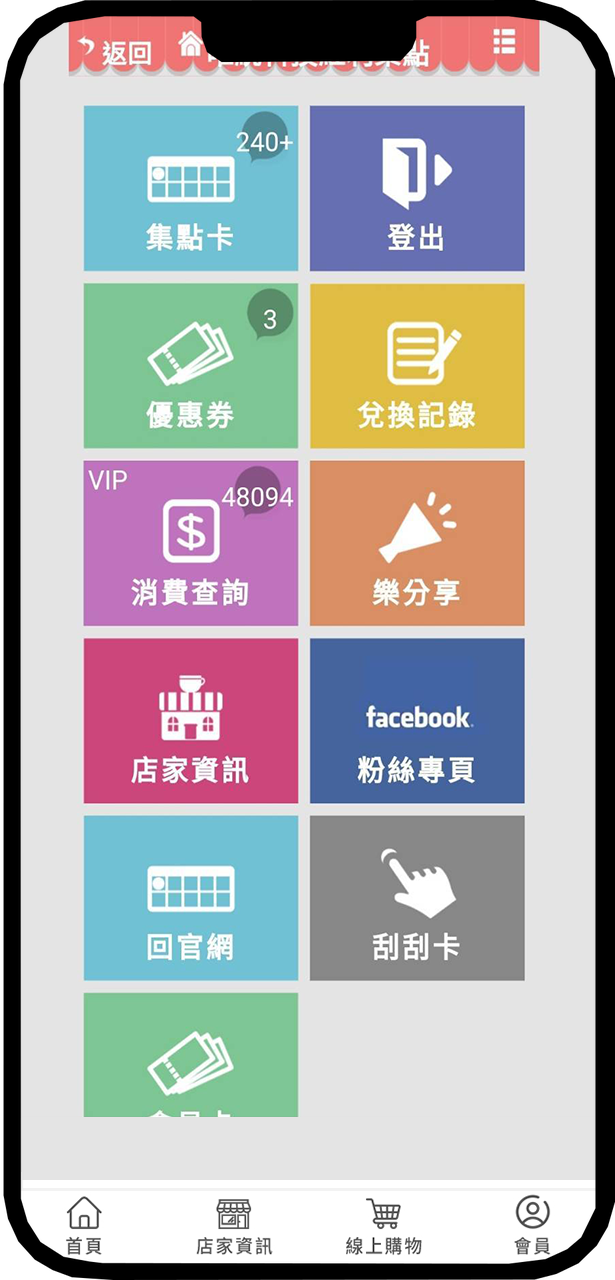615x1280 pixels.
Task: Switch to the 首頁 tab
Action: pyautogui.click(x=84, y=1226)
